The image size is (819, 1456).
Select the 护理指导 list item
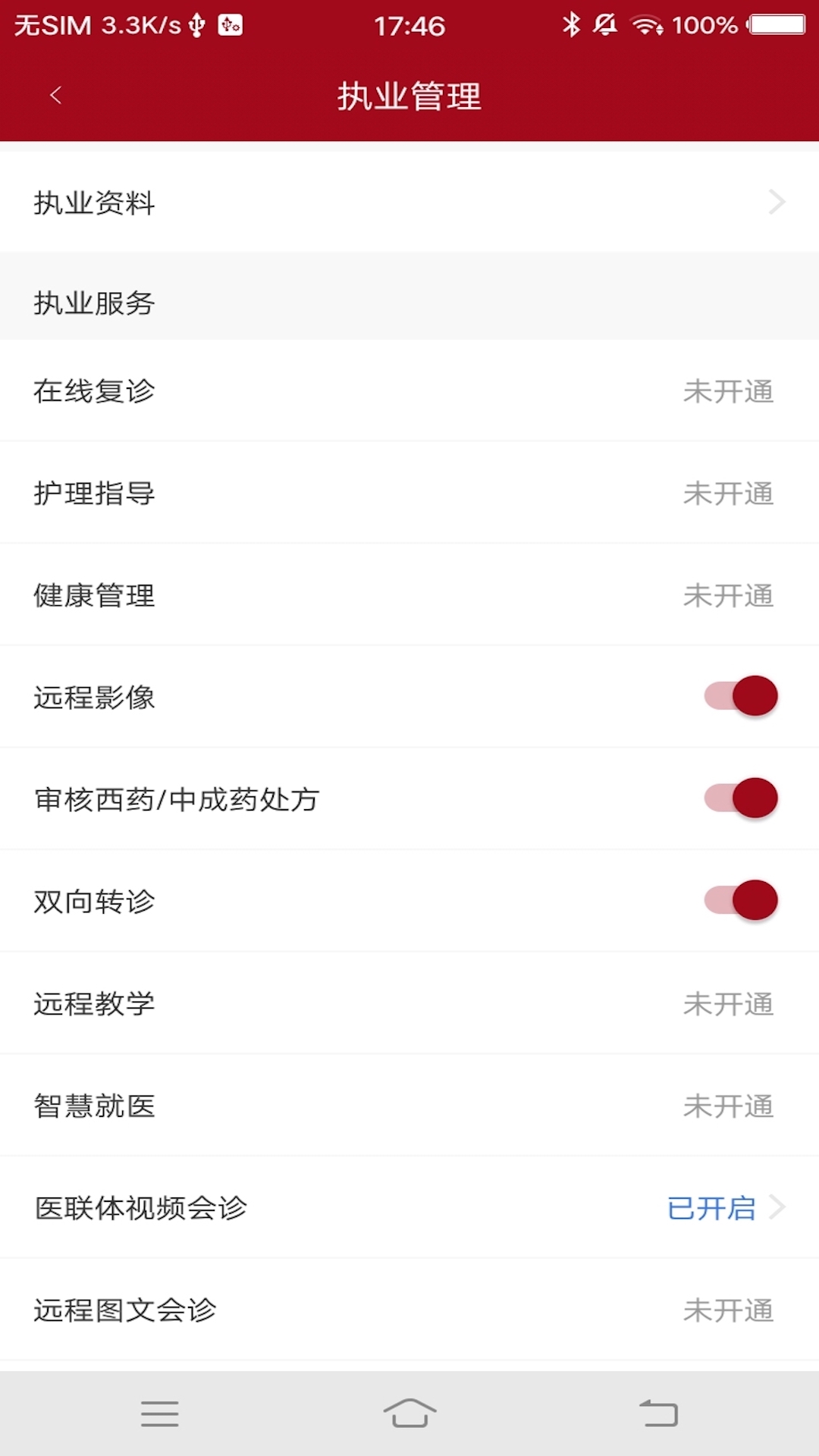click(x=409, y=493)
